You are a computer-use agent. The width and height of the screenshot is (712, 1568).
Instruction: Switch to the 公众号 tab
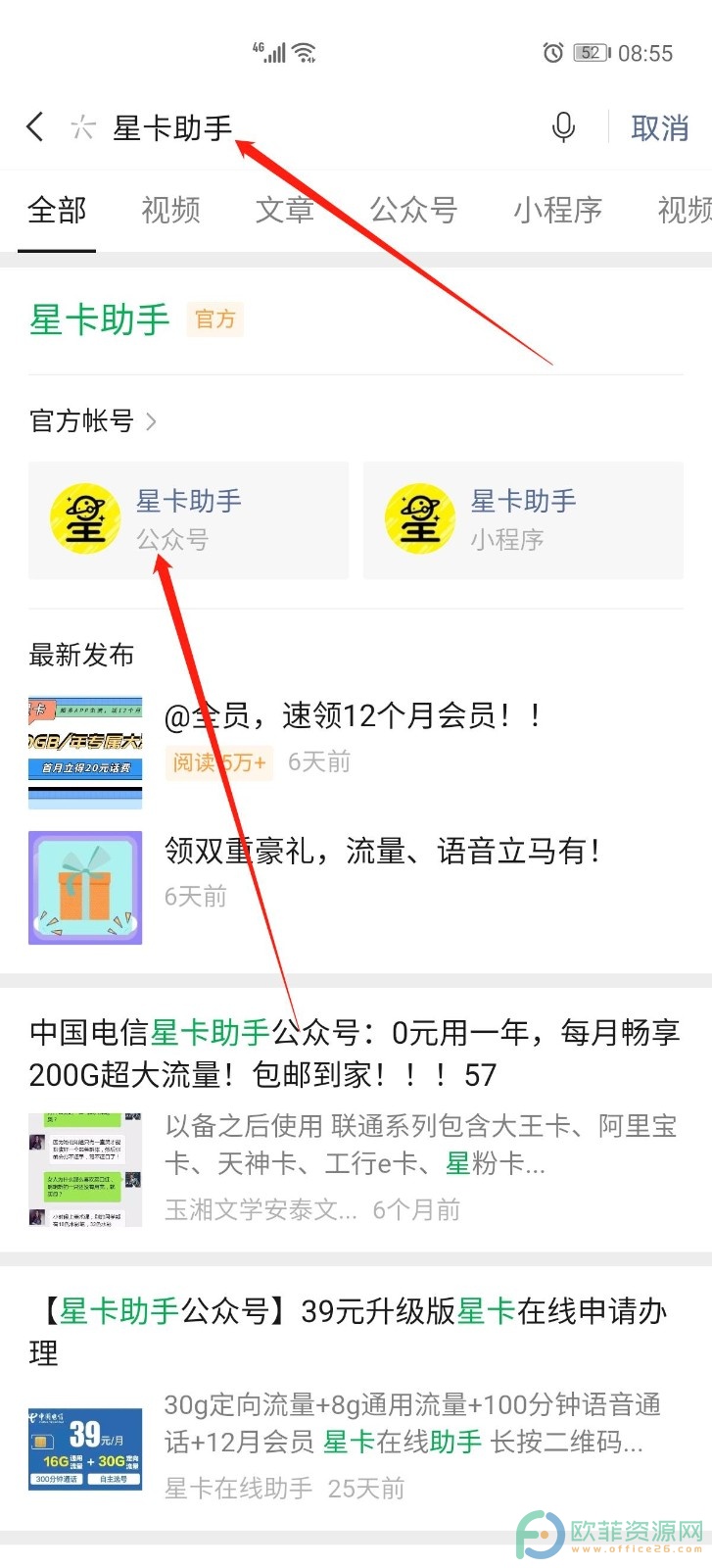pyautogui.click(x=413, y=210)
